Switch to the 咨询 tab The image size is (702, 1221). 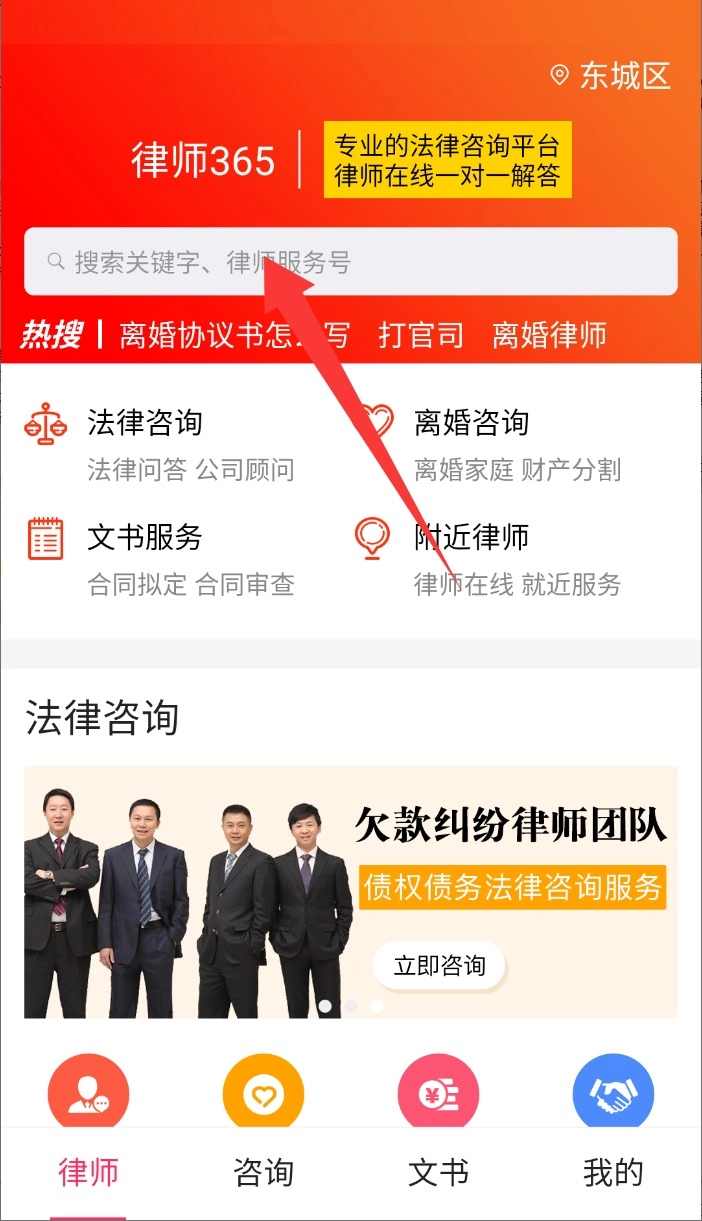click(263, 1173)
